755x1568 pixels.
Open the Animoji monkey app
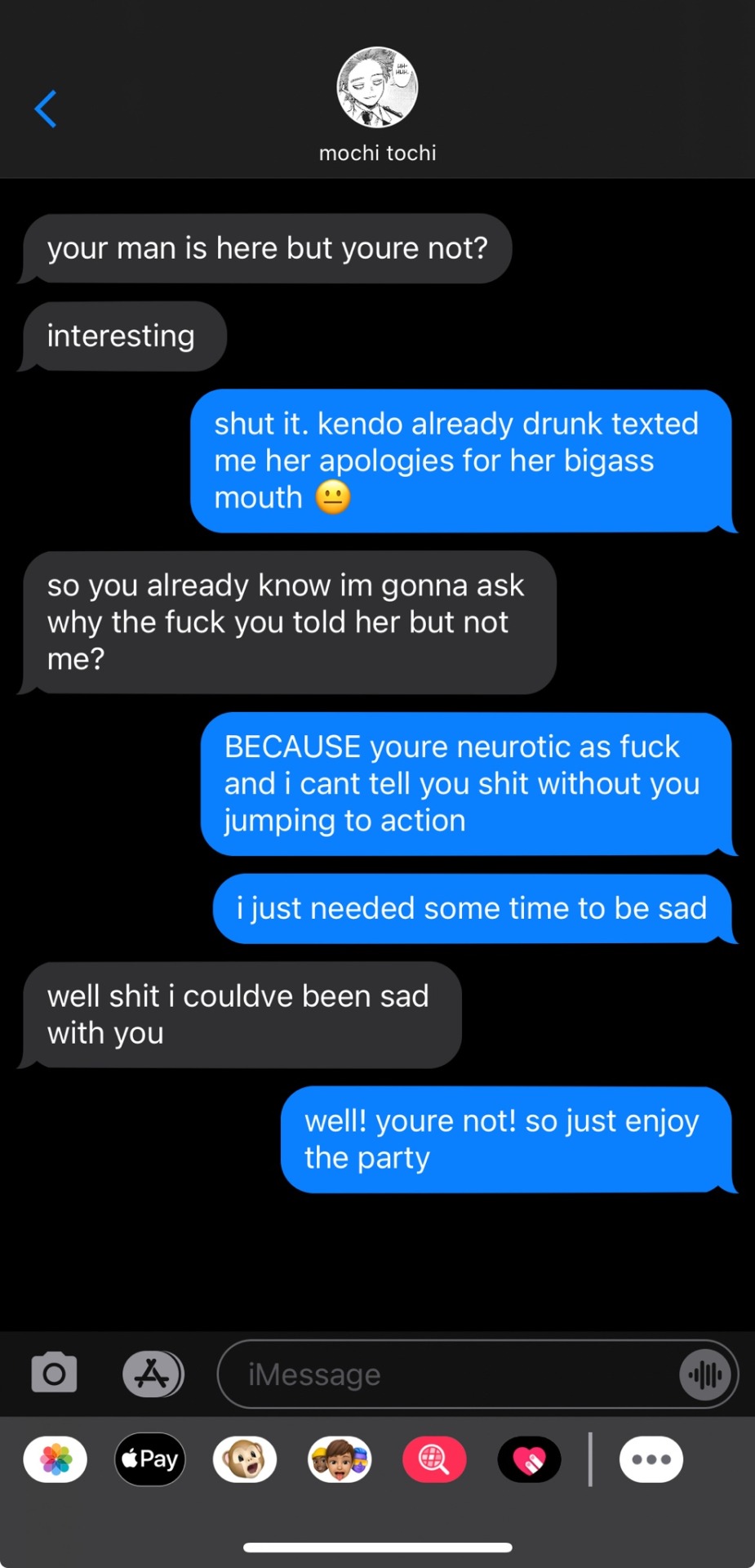coord(245,1459)
